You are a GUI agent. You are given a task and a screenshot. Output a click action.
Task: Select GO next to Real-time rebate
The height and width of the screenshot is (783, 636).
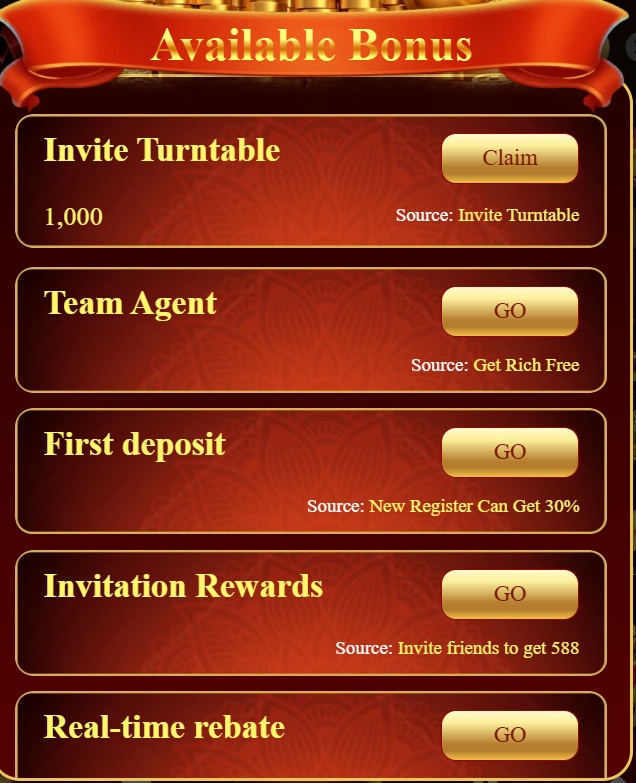[x=510, y=735]
